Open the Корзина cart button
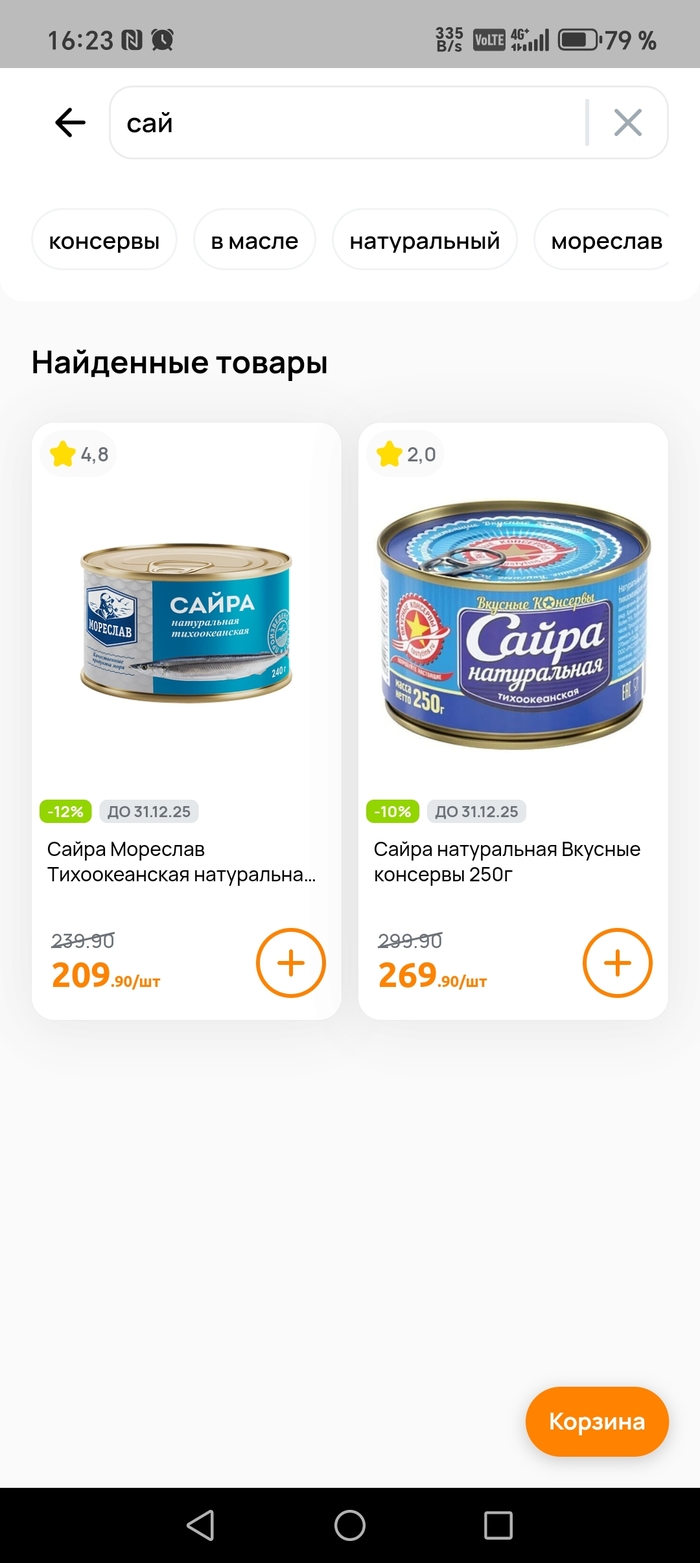The height and width of the screenshot is (1563, 700). 596,1421
